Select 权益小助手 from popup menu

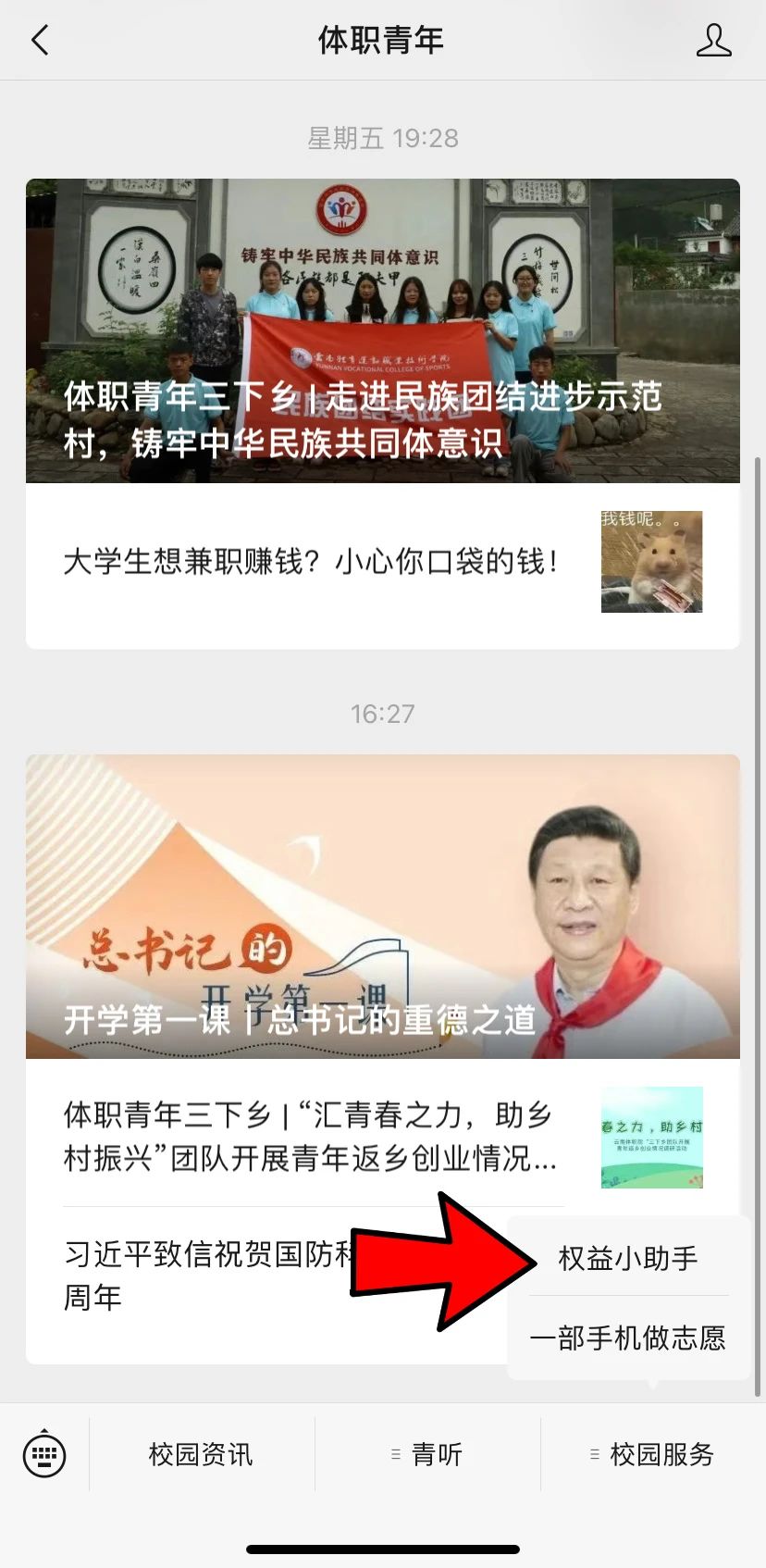[628, 1258]
